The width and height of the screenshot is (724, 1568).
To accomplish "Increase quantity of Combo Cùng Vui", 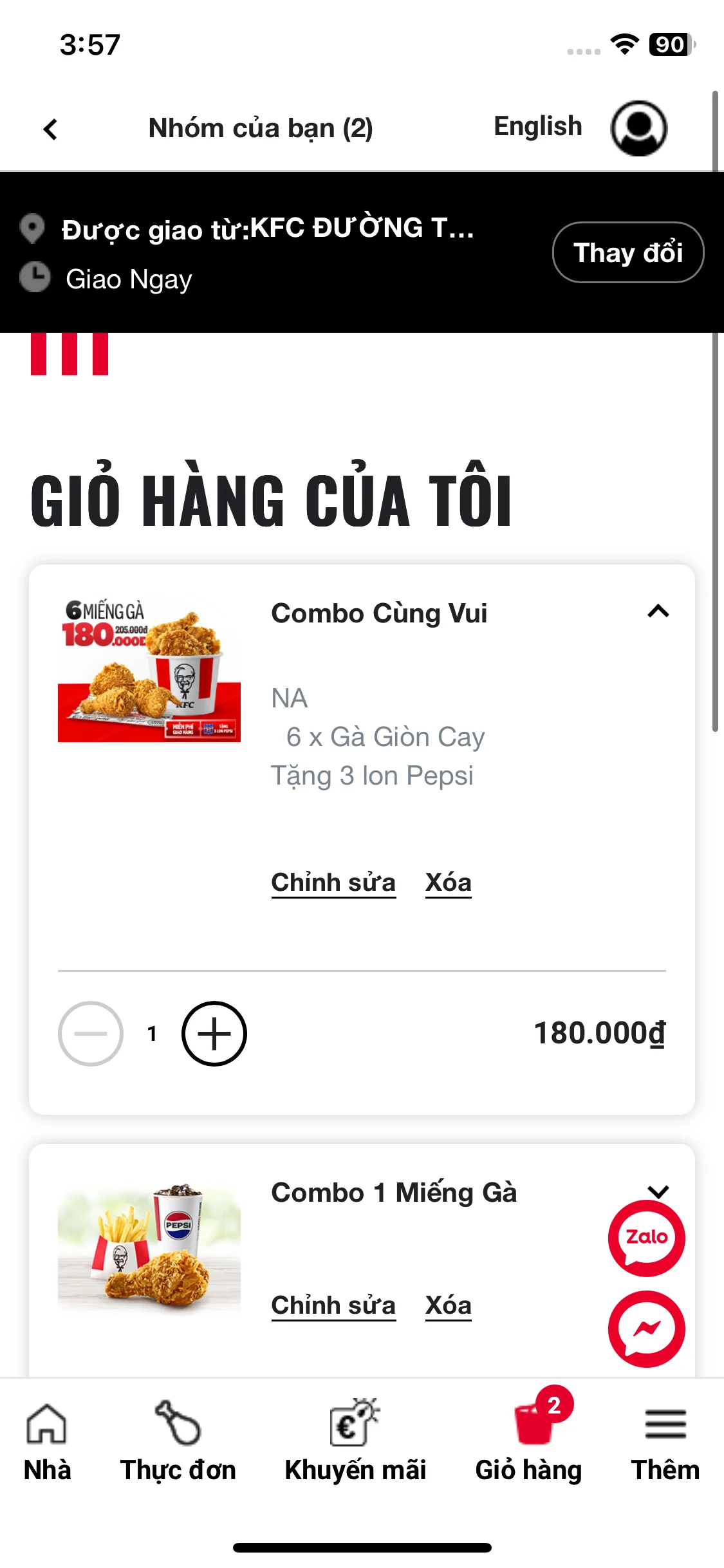I will pyautogui.click(x=214, y=1034).
